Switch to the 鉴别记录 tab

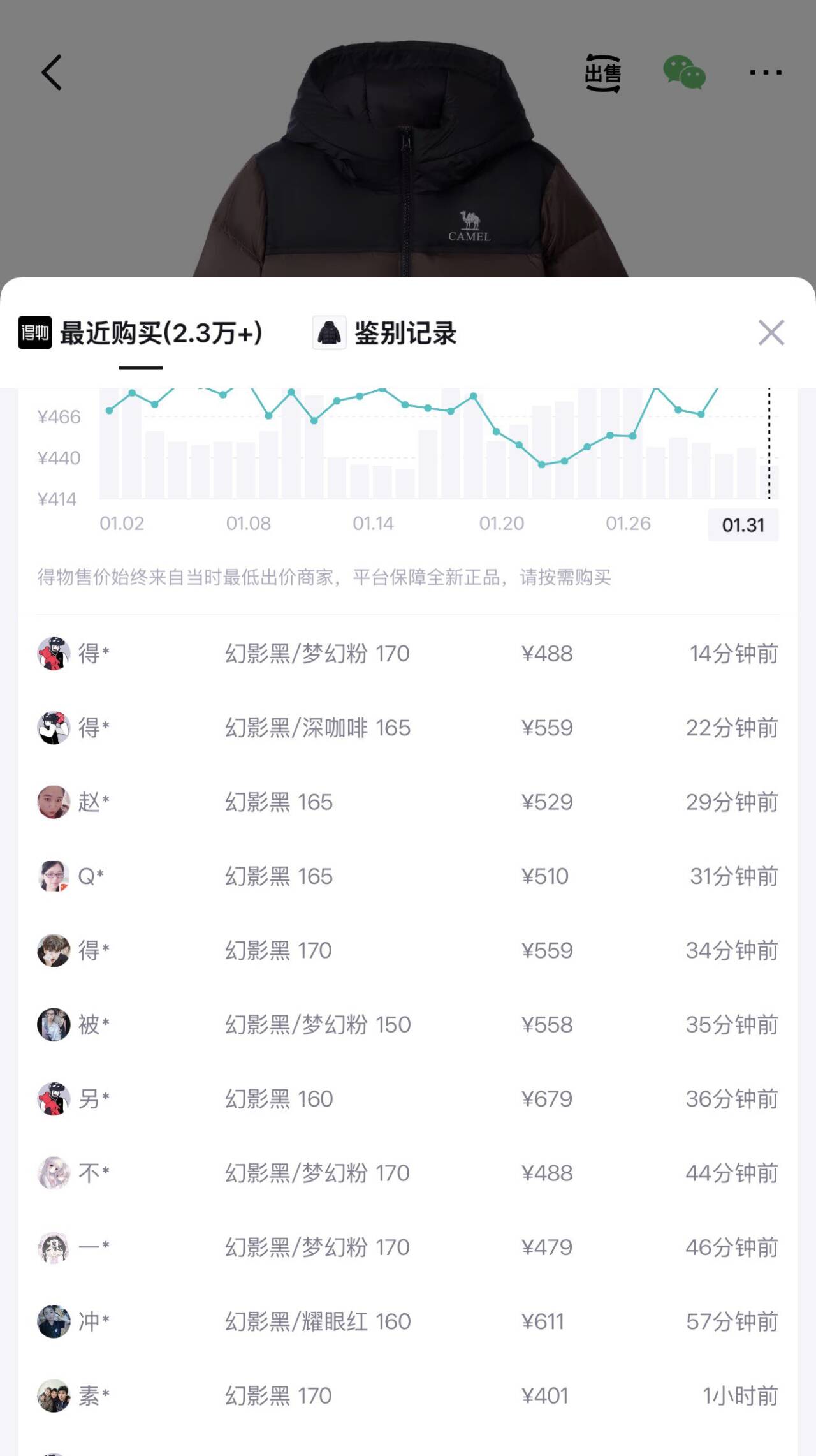click(x=386, y=334)
